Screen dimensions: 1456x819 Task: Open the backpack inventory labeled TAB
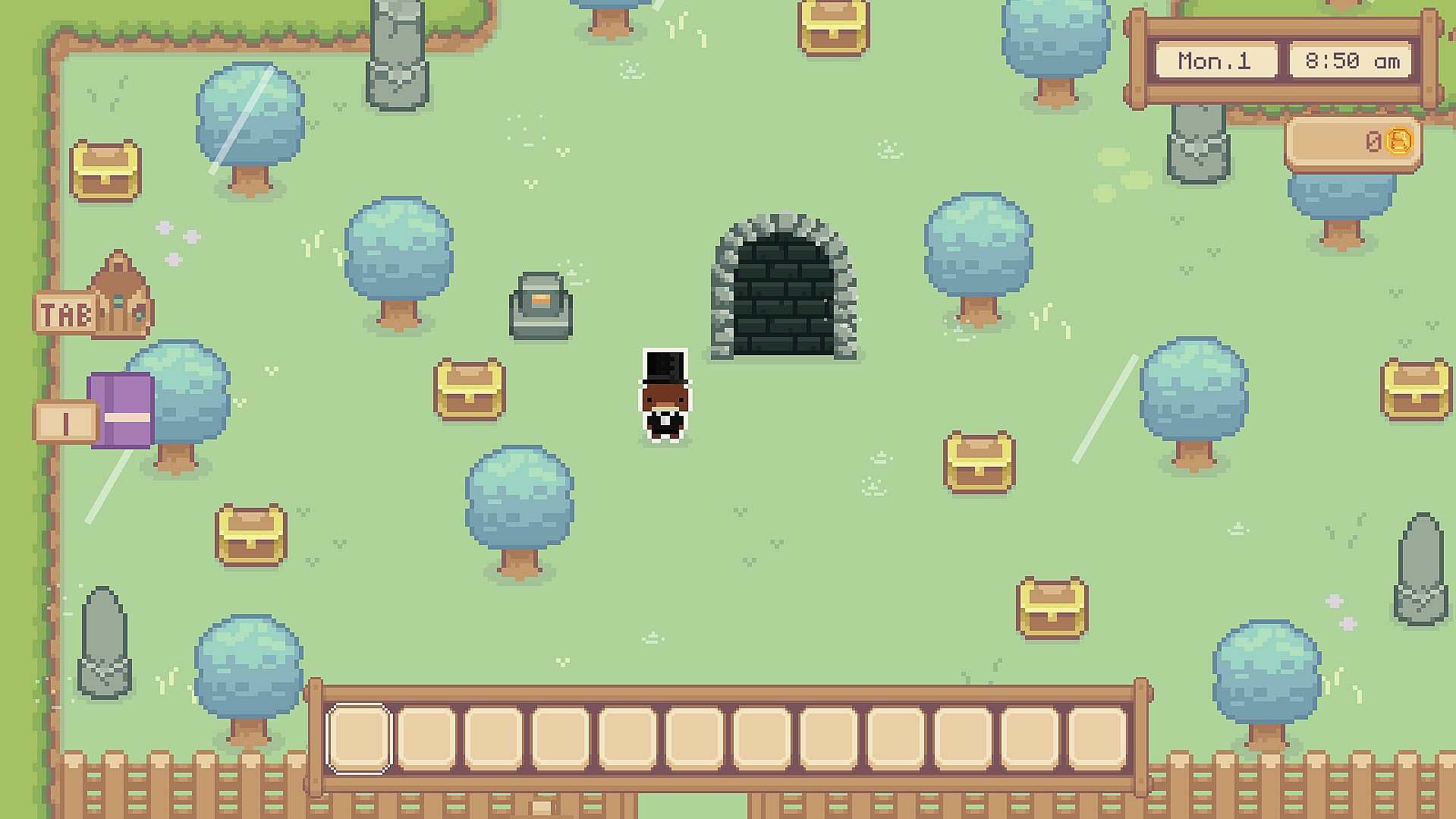click(120, 298)
